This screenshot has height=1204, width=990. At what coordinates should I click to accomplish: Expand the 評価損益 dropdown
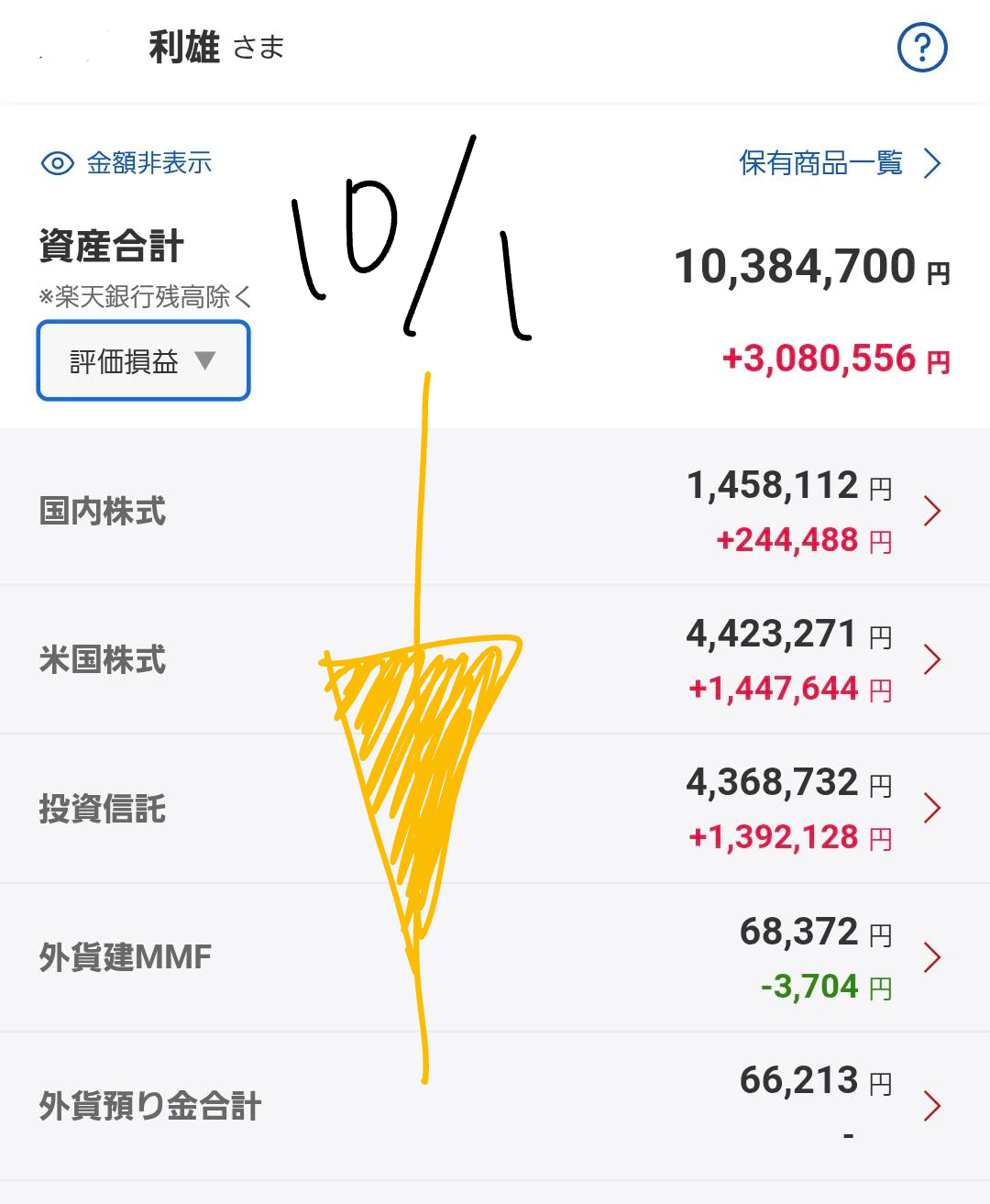[143, 360]
